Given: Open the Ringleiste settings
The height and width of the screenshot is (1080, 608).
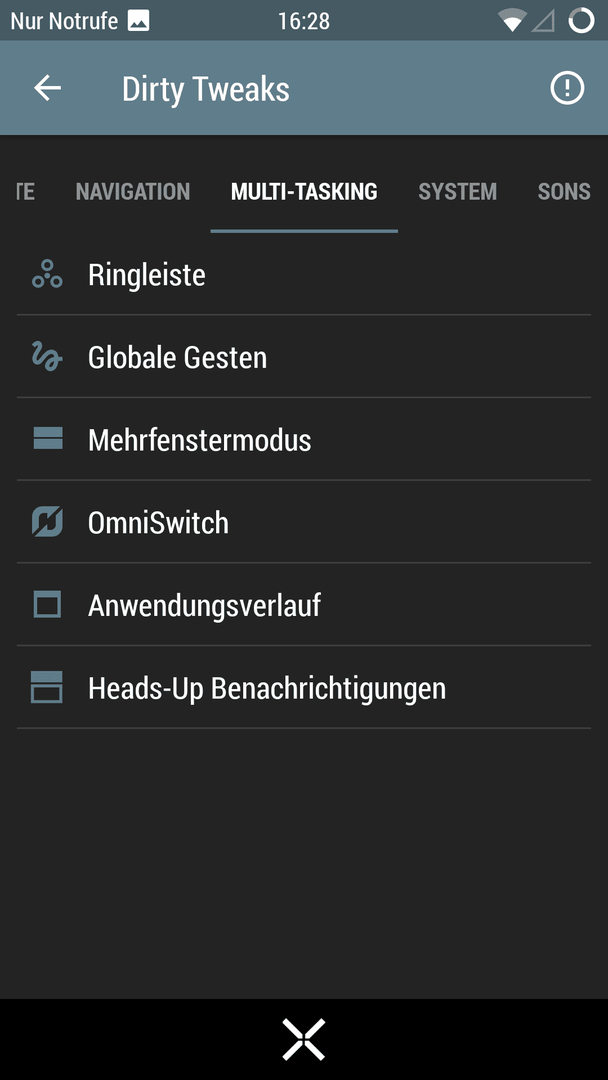Looking at the screenshot, I should 304,275.
